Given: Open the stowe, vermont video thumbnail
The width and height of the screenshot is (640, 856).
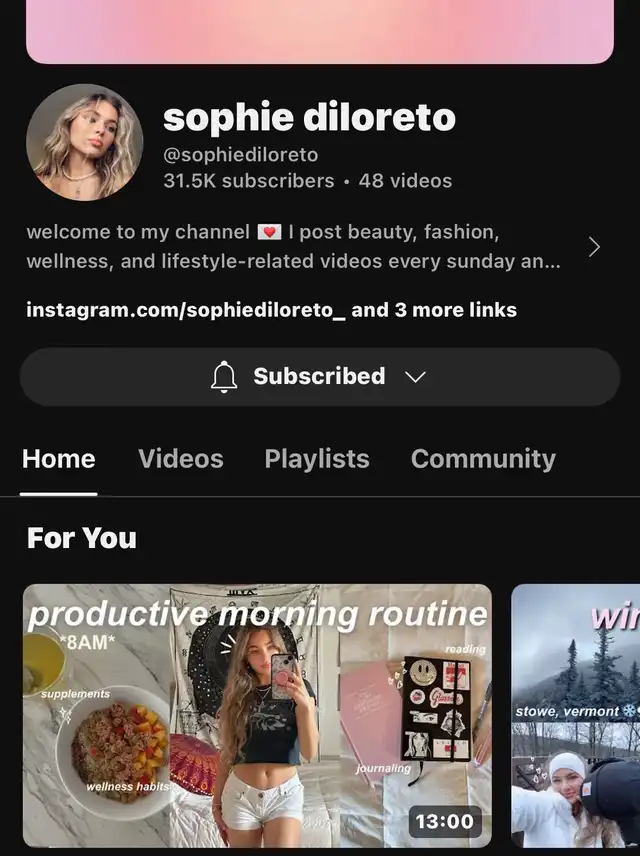Looking at the screenshot, I should click(x=576, y=716).
